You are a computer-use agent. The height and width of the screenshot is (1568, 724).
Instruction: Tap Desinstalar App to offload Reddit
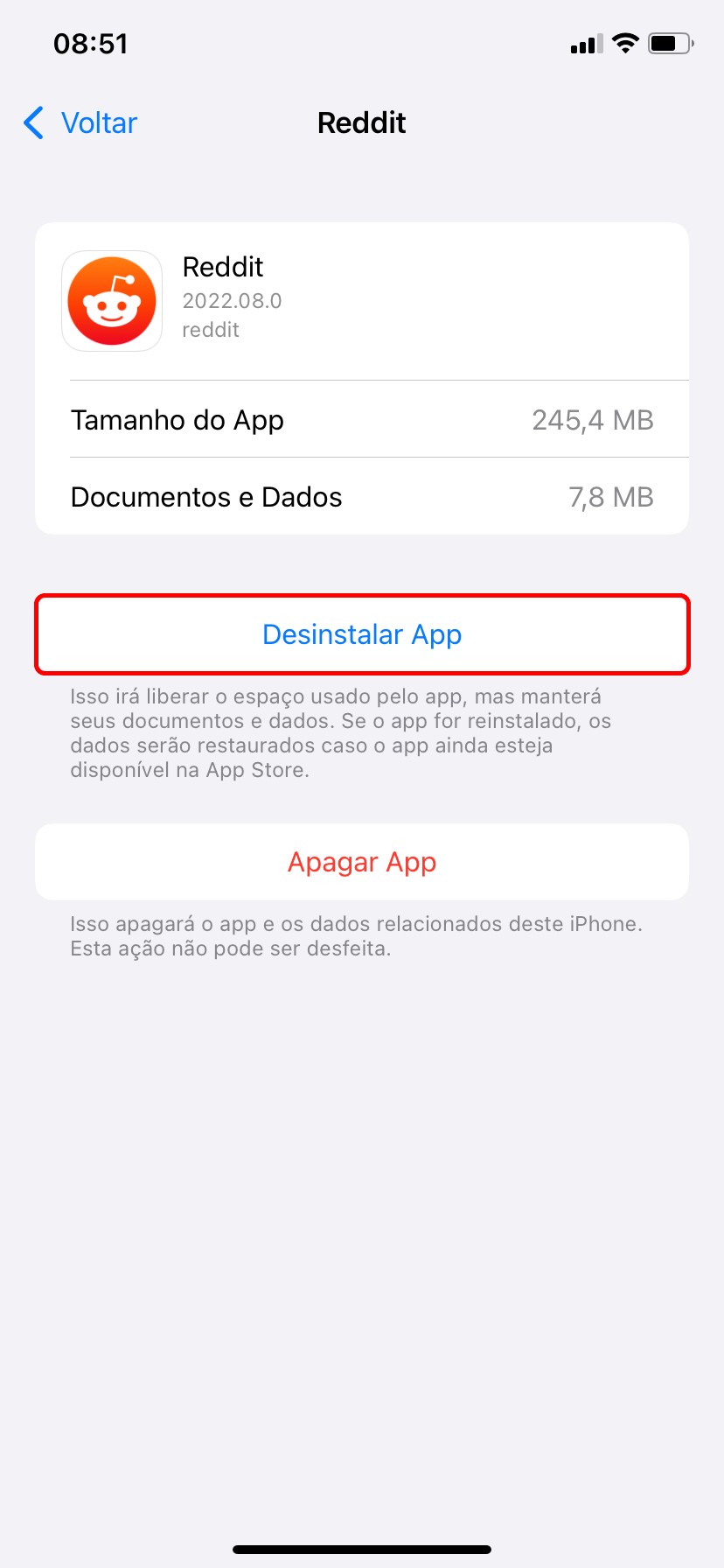pyautogui.click(x=362, y=634)
